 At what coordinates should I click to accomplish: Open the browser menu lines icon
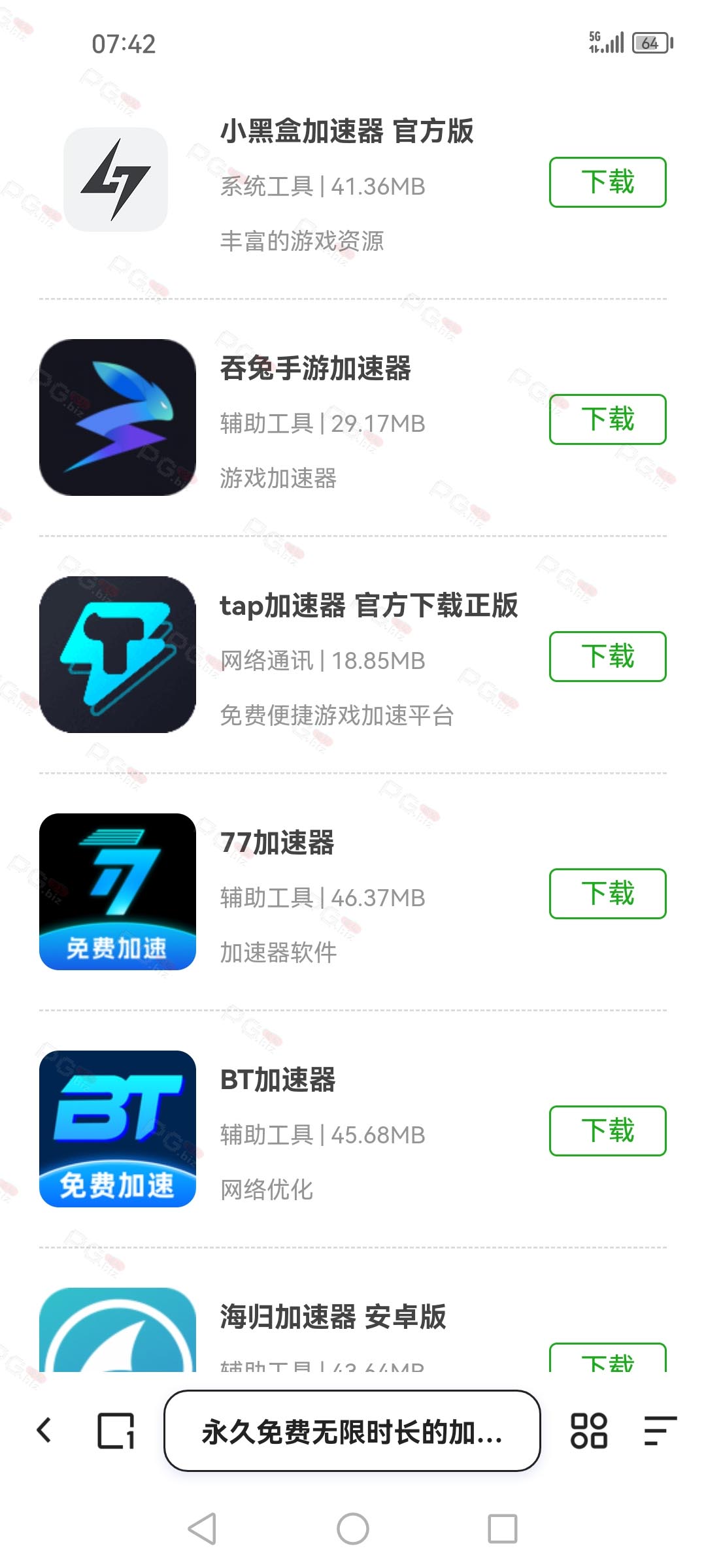(x=660, y=1430)
